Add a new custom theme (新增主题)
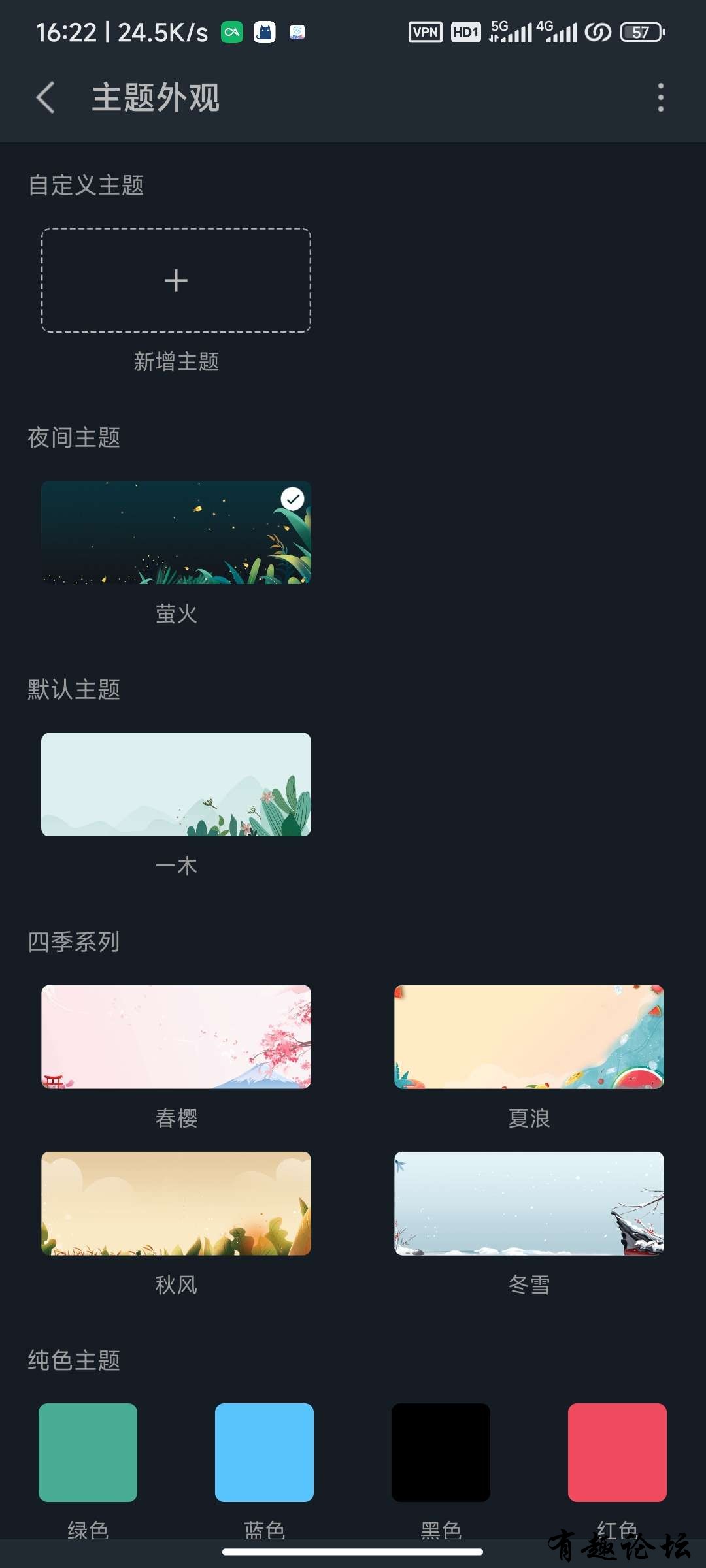 pos(176,280)
